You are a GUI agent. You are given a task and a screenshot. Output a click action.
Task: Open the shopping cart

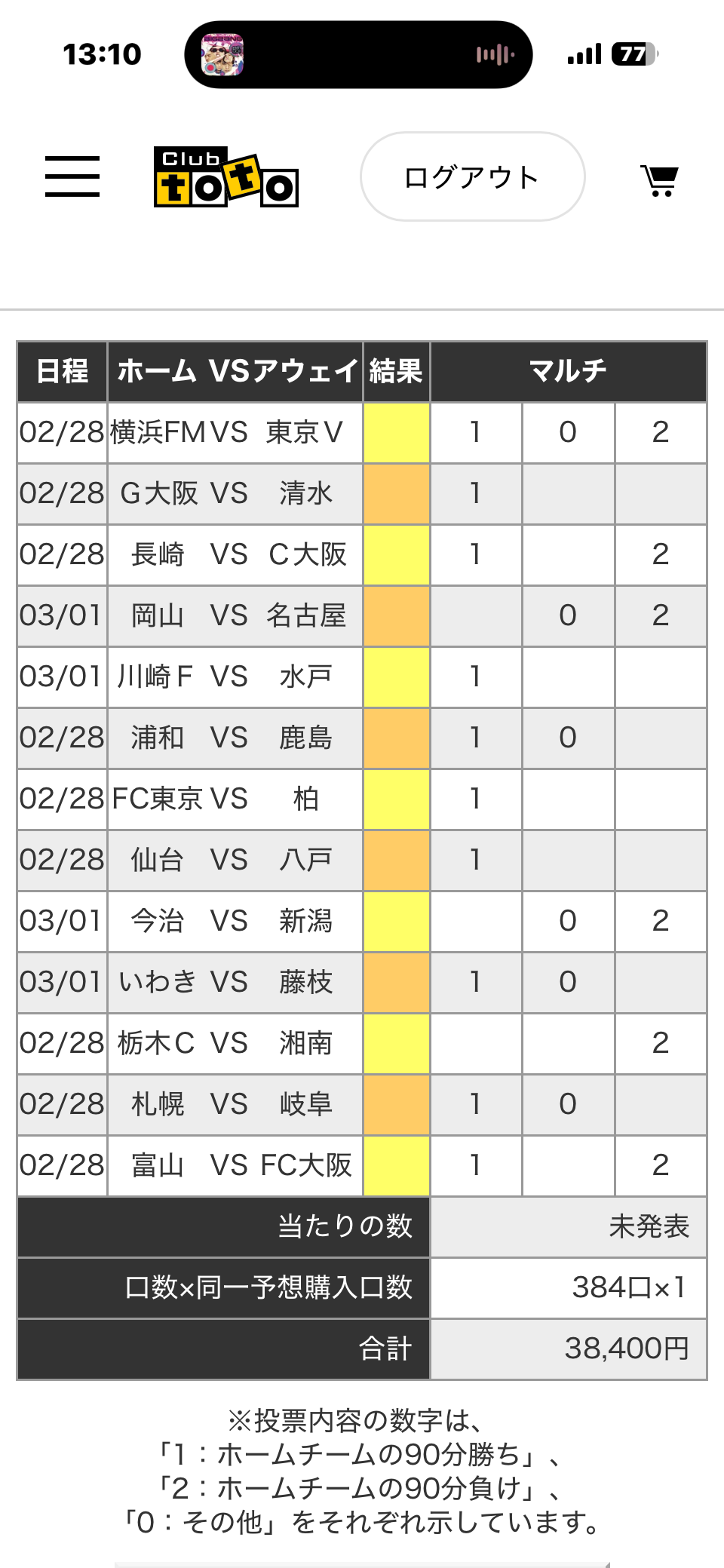(x=659, y=180)
